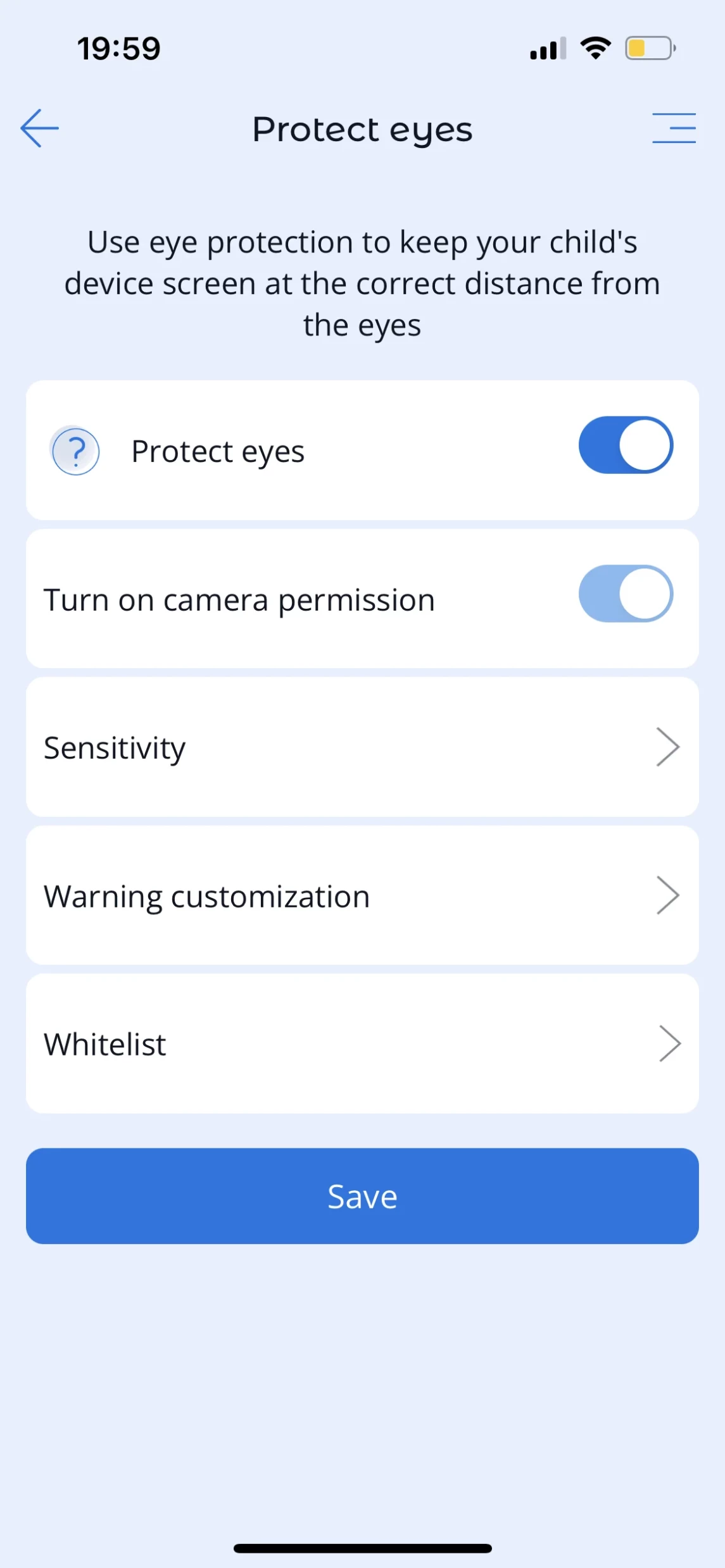Open the menu icon in the header

(x=674, y=128)
